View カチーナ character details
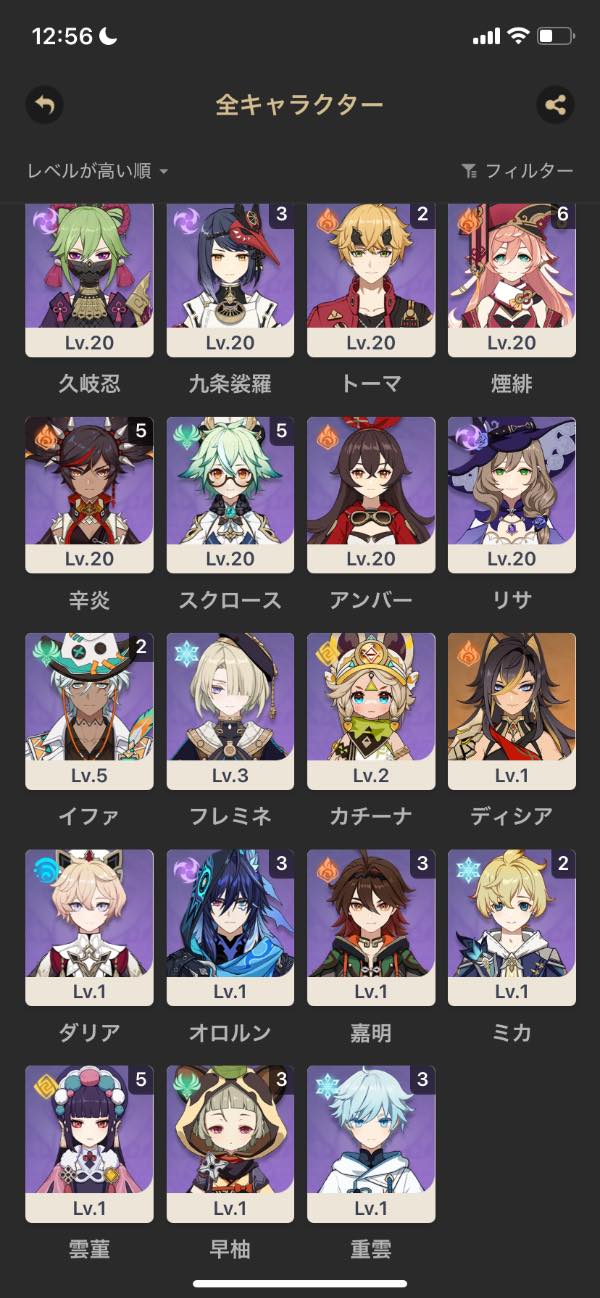Screen dimensions: 600x1298 (x=371, y=711)
